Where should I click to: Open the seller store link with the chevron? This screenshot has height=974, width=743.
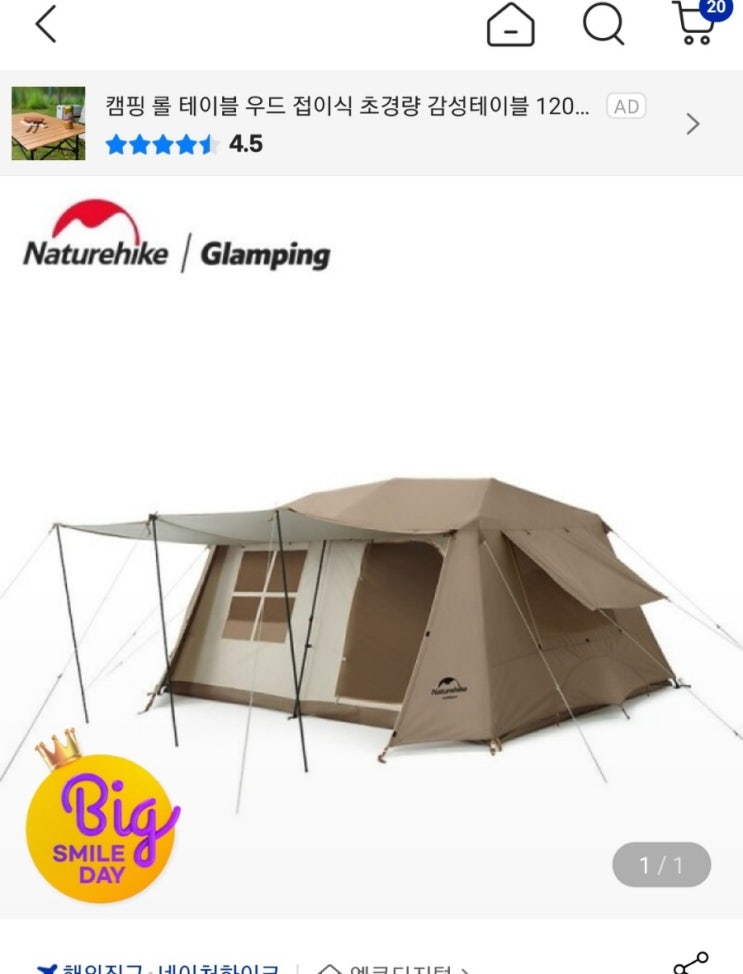pyautogui.click(x=394, y=968)
